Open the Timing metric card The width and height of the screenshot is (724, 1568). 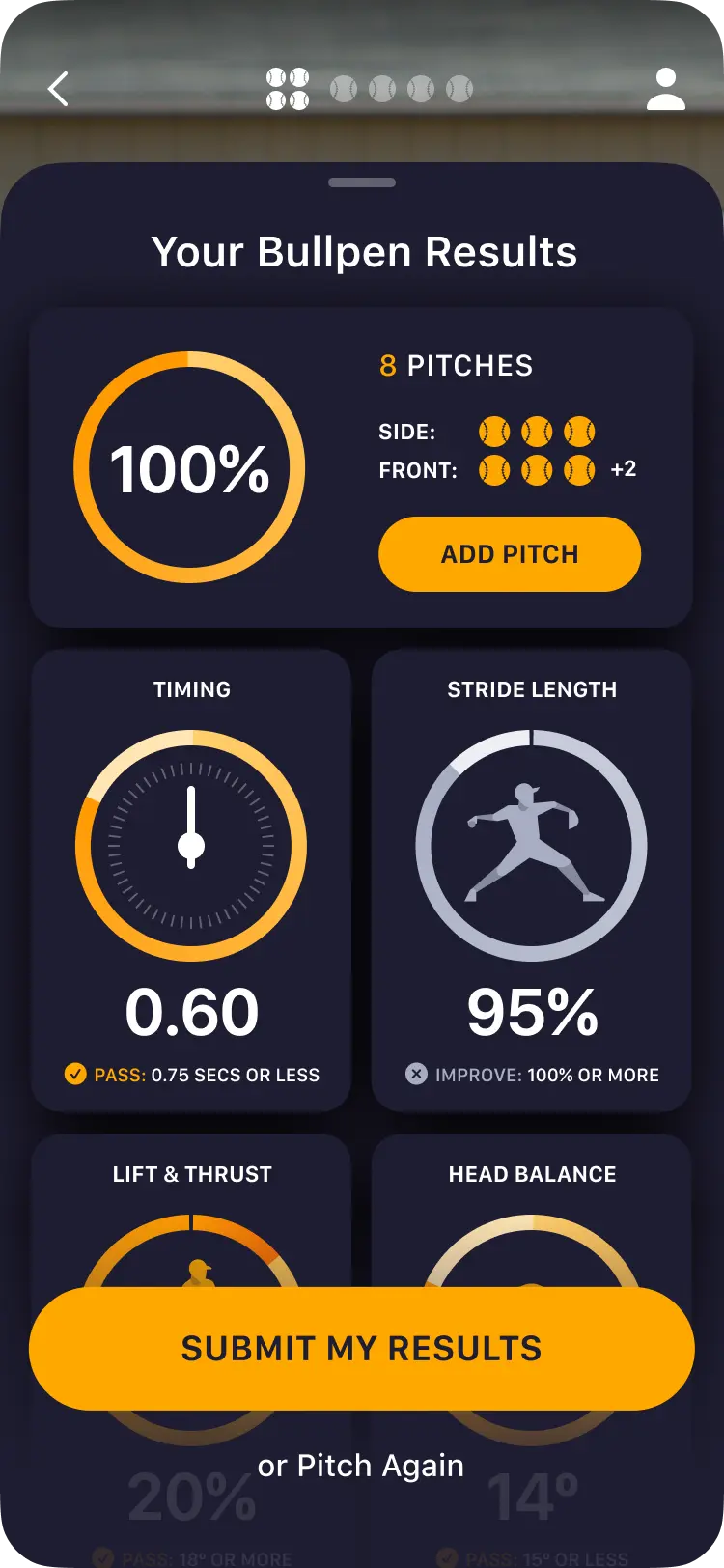coord(191,881)
